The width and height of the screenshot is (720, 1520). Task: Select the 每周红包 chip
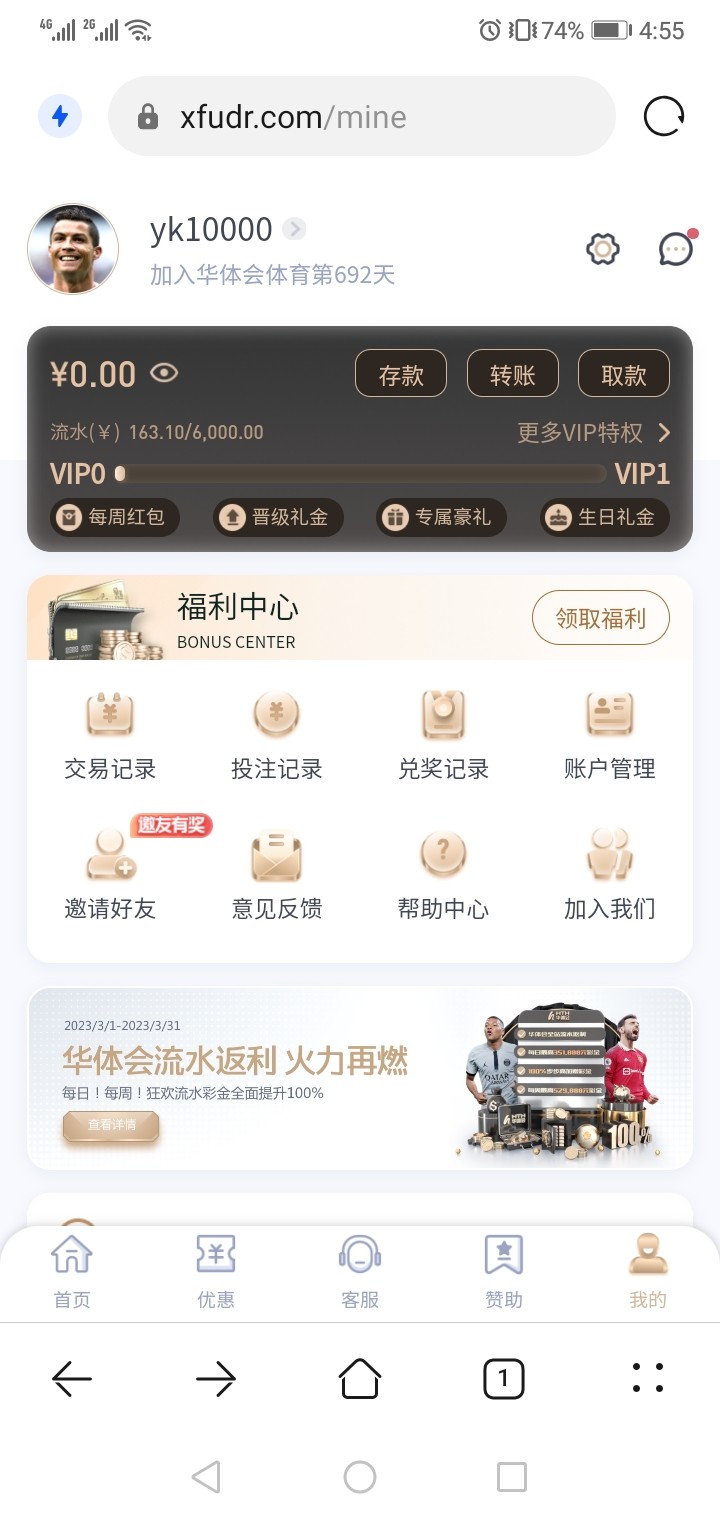pyautogui.click(x=115, y=517)
